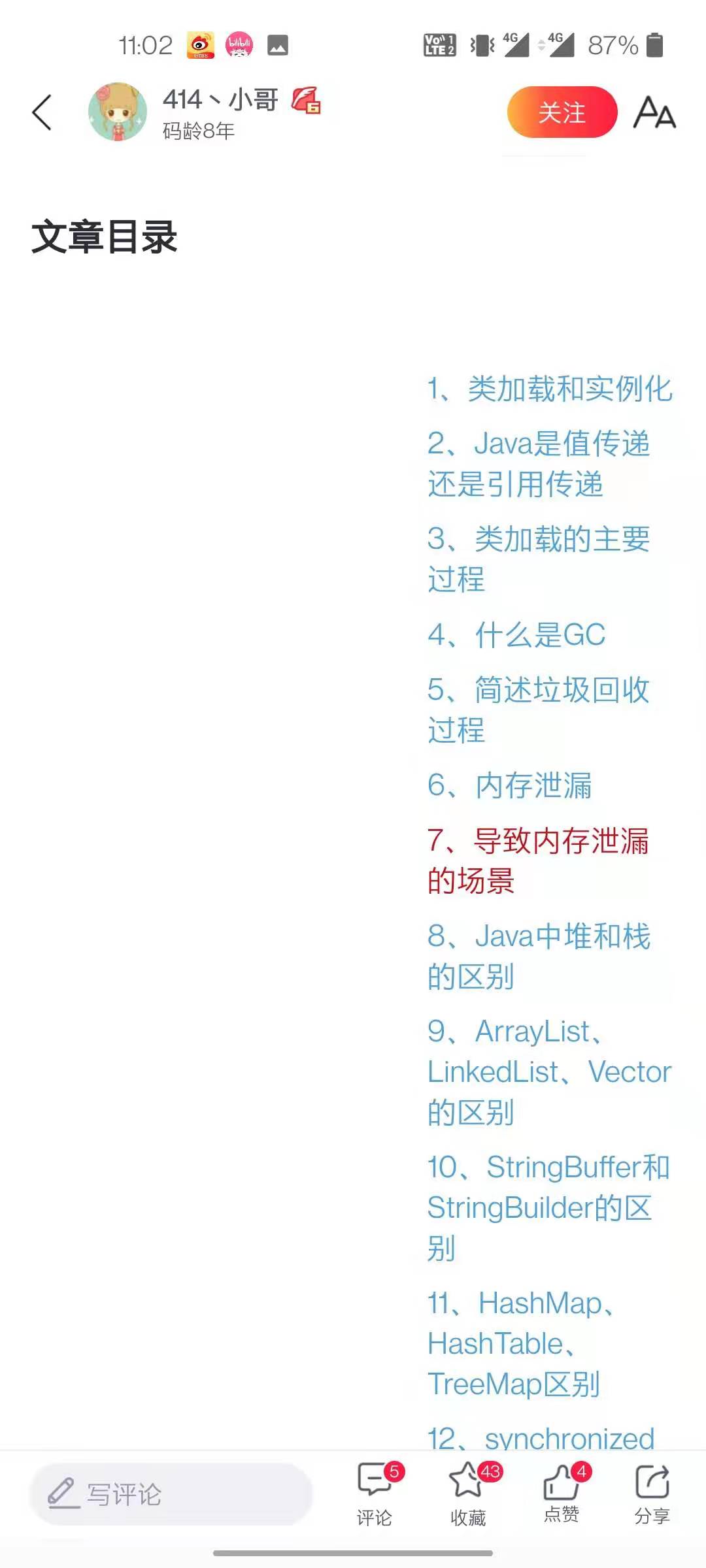Open the font size settings icon

point(654,112)
